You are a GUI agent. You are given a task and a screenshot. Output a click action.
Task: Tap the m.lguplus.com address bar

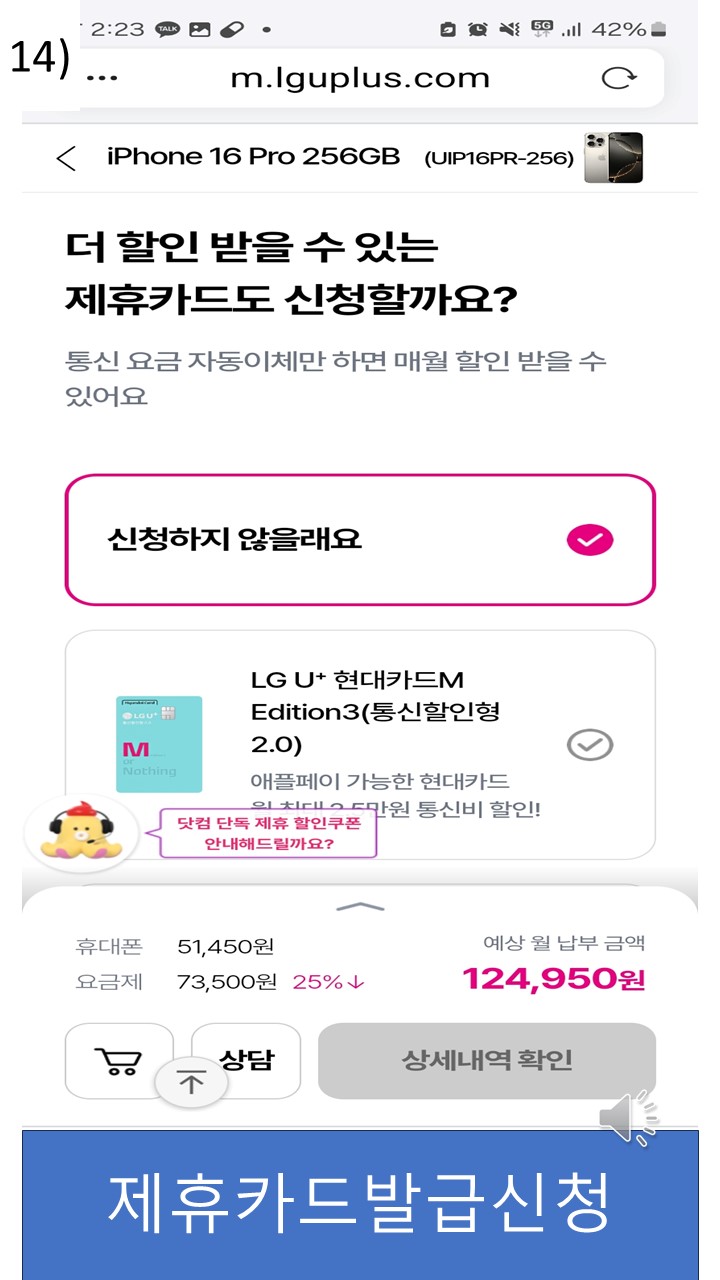click(x=360, y=79)
